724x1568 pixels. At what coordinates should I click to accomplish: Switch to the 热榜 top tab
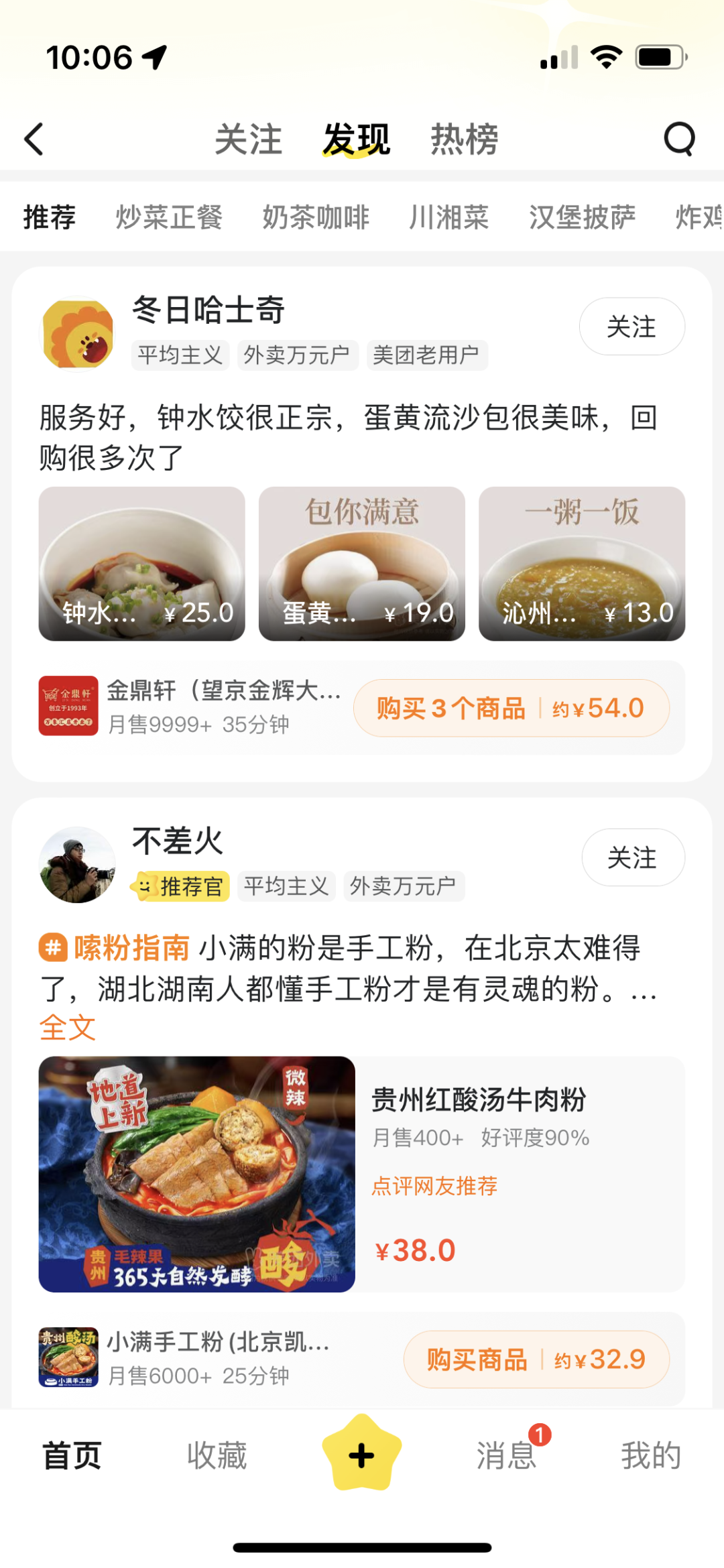(464, 139)
